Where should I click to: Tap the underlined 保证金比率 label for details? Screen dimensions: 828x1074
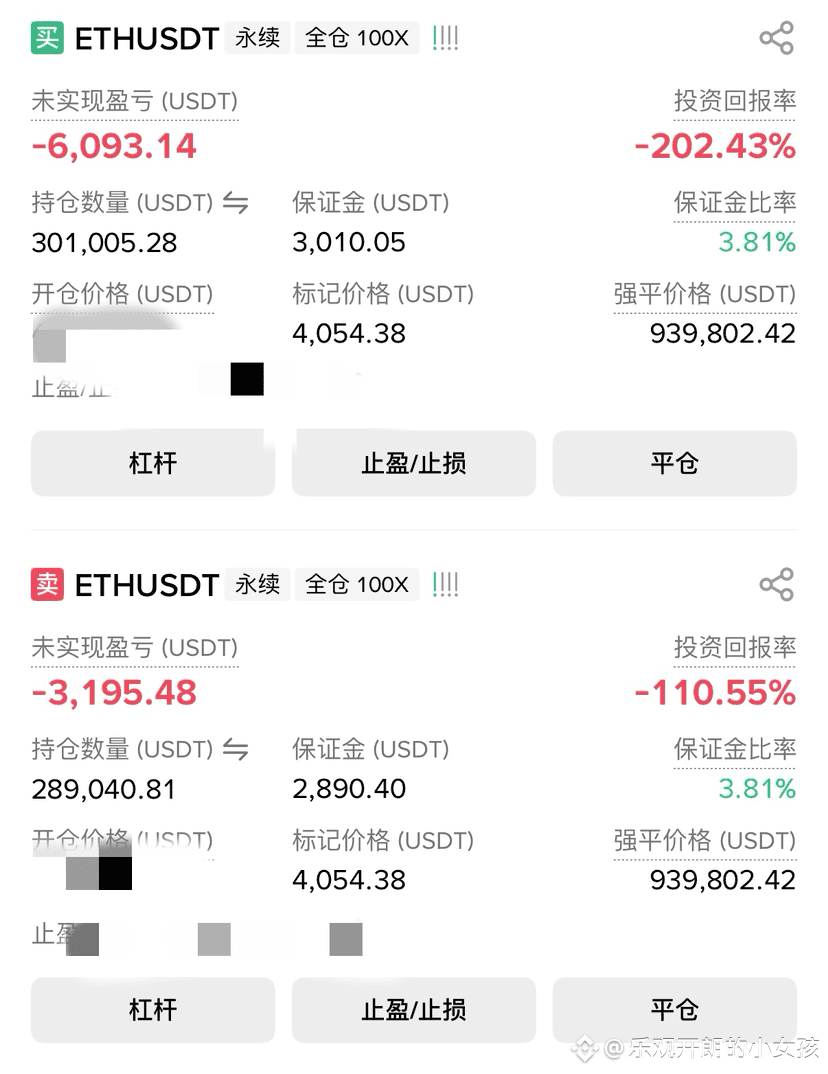(734, 203)
